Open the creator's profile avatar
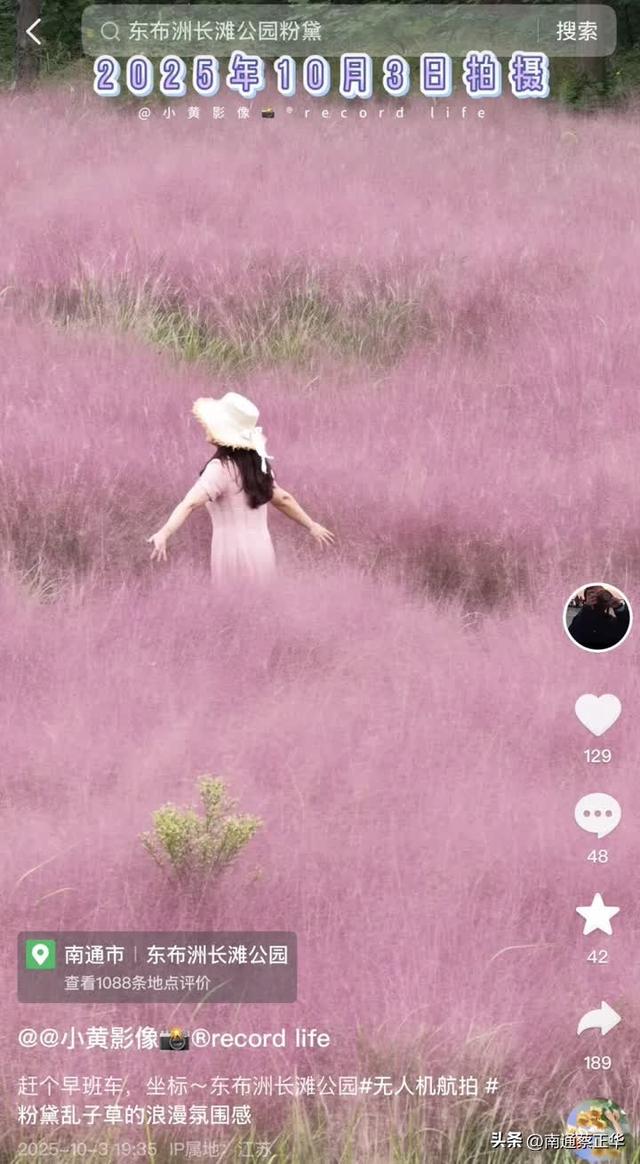640x1164 pixels. tap(598, 617)
